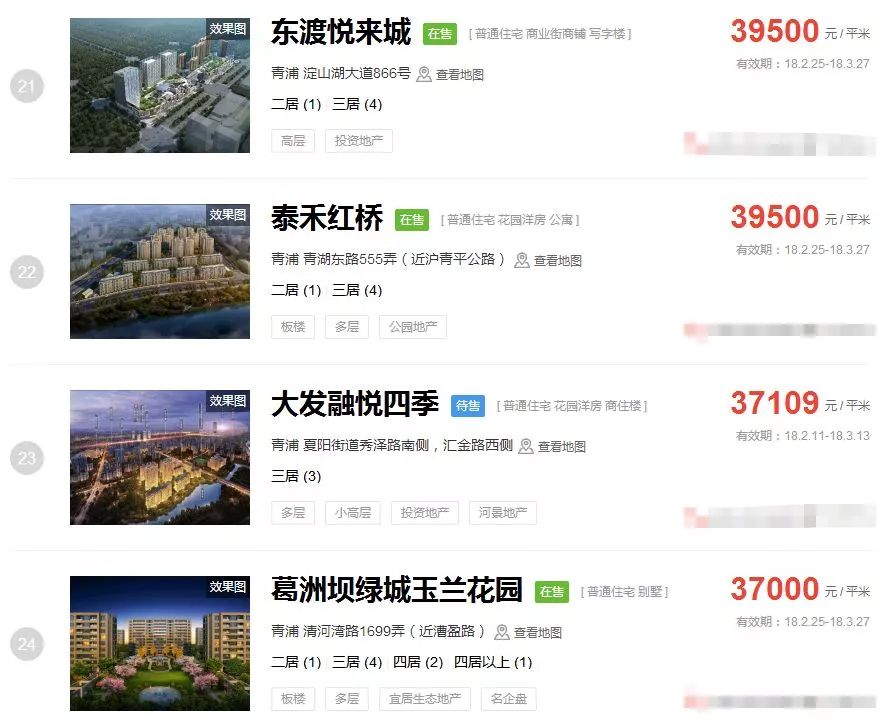The height and width of the screenshot is (724, 886).
Task: Select the 公园地产 tag under 泰禾红桥
Action: pyautogui.click(x=413, y=327)
